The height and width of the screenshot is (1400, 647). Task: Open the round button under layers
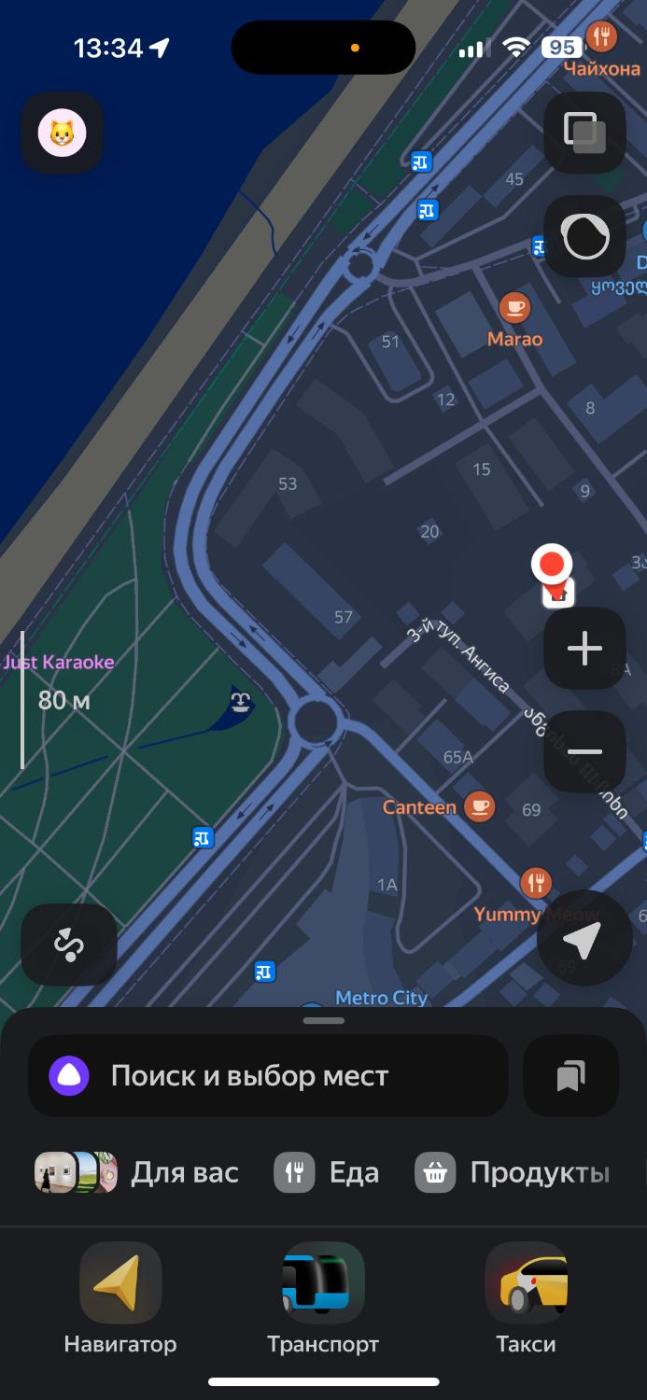click(x=584, y=237)
